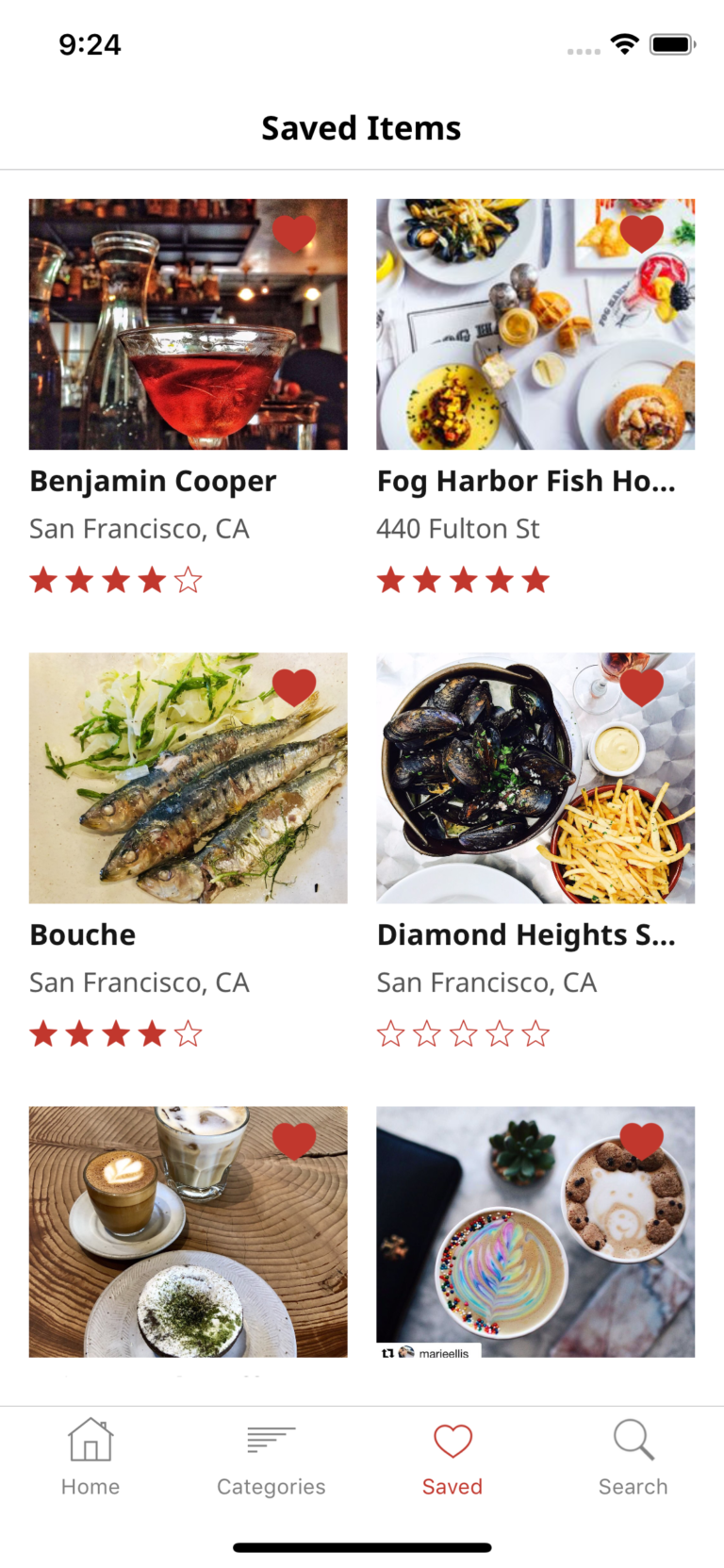The width and height of the screenshot is (724, 1568).
Task: Tap the fifth star under Bouche
Action: tap(187, 1033)
